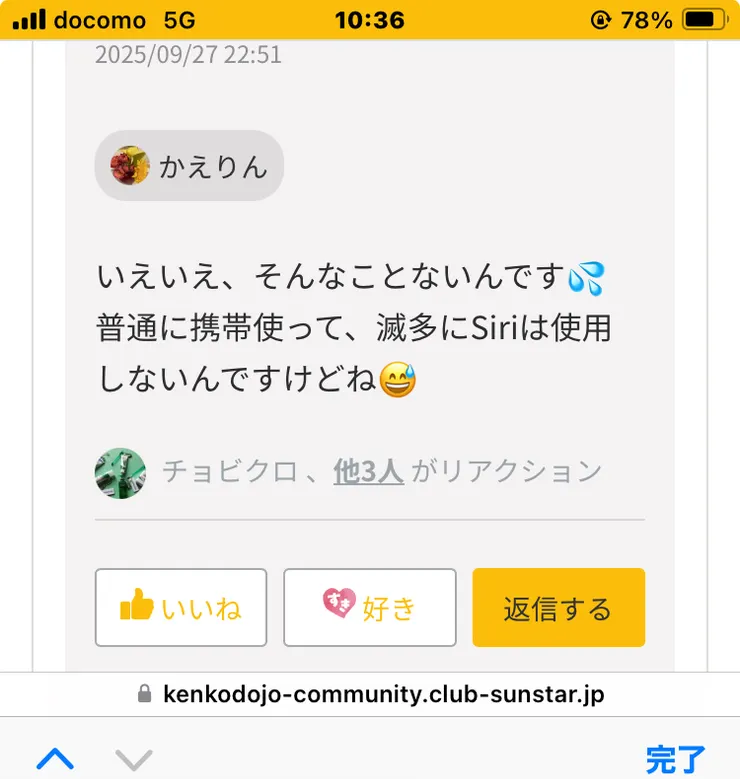Tap the pink すき heart icon
Viewport: 740px width, 779px height.
[x=340, y=601]
